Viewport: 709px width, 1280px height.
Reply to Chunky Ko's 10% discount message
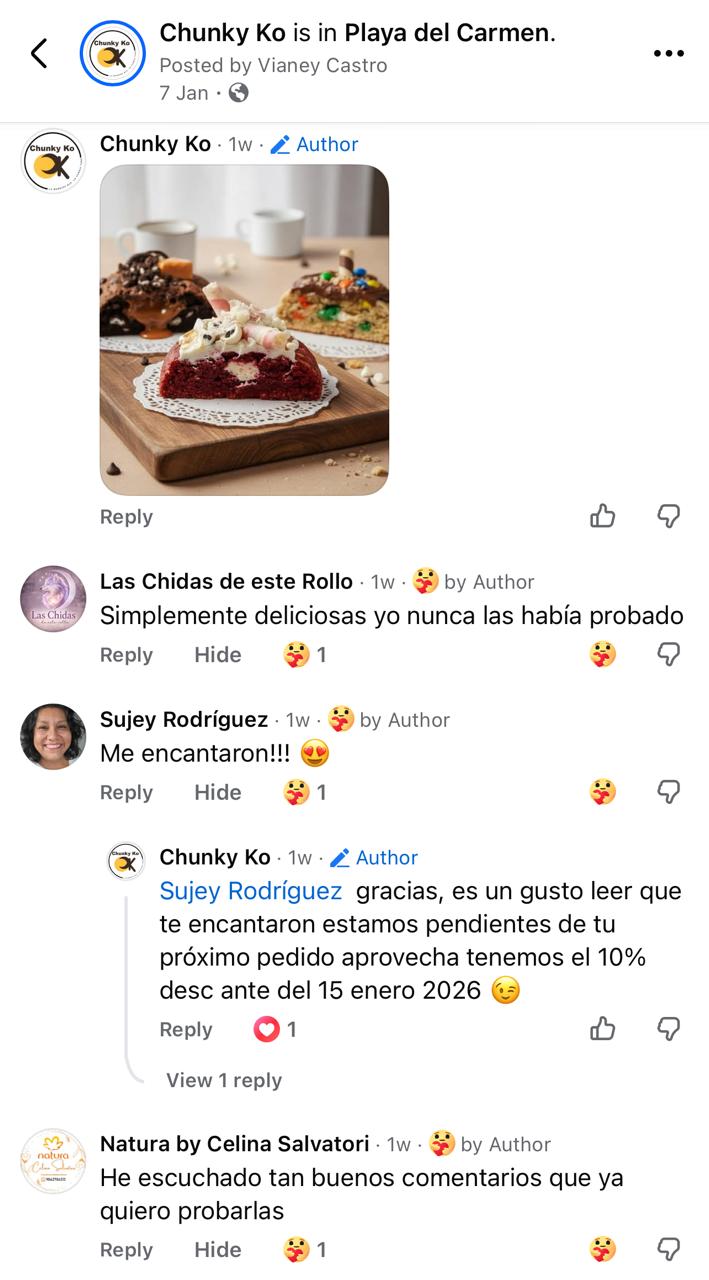tap(186, 1030)
